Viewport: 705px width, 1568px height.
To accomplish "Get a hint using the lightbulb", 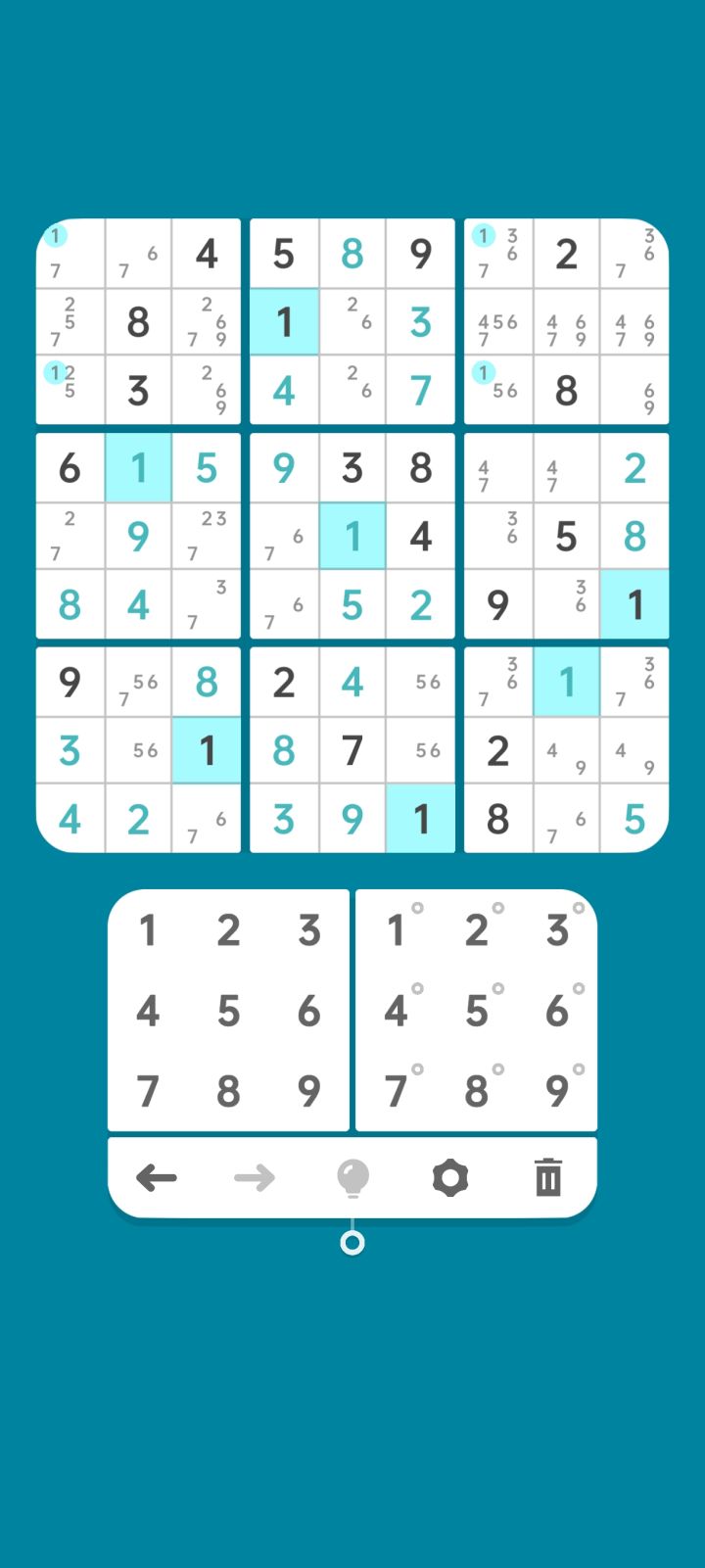I will (x=352, y=1178).
